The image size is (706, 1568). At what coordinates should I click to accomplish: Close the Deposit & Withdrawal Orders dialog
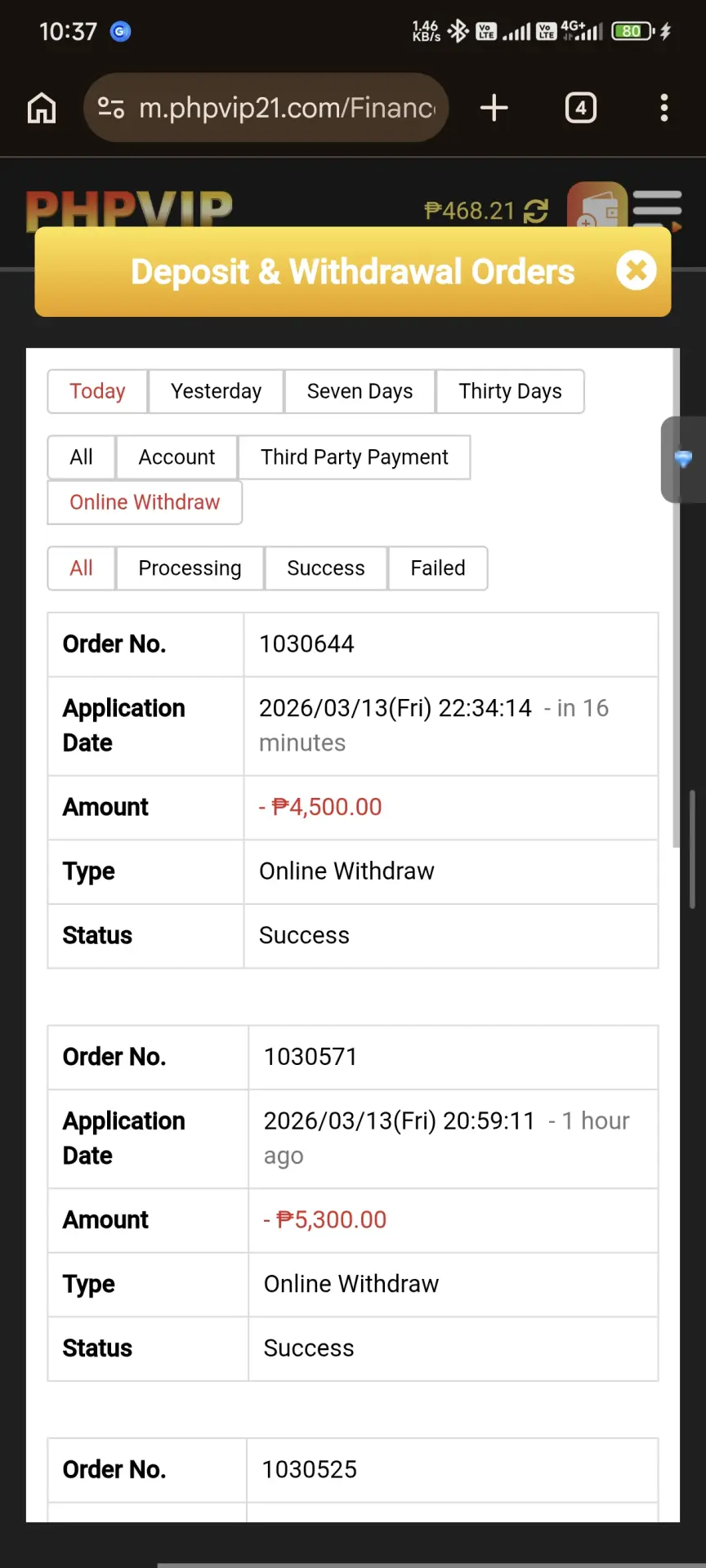(637, 270)
